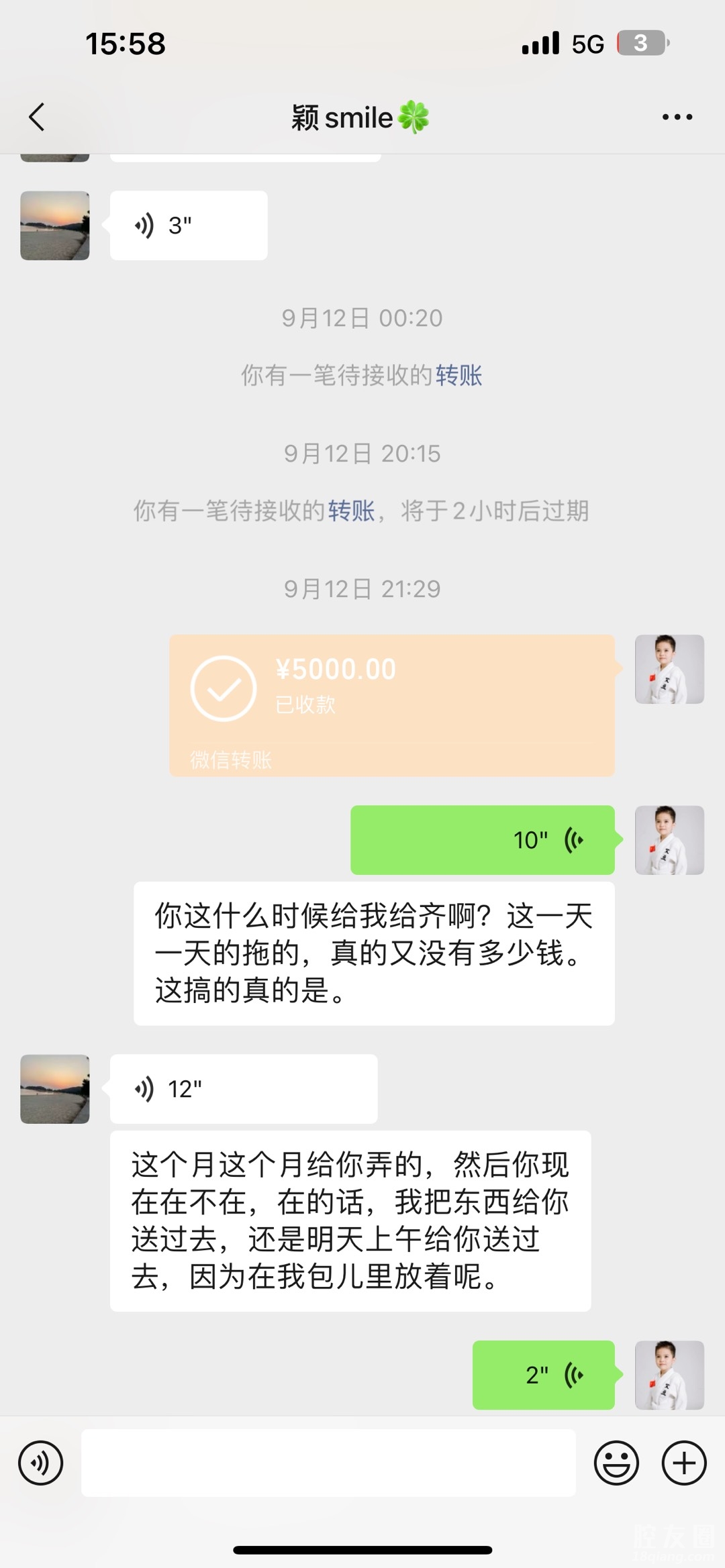The height and width of the screenshot is (1568, 725).
Task: Play the sent 10" voice message
Action: [482, 840]
